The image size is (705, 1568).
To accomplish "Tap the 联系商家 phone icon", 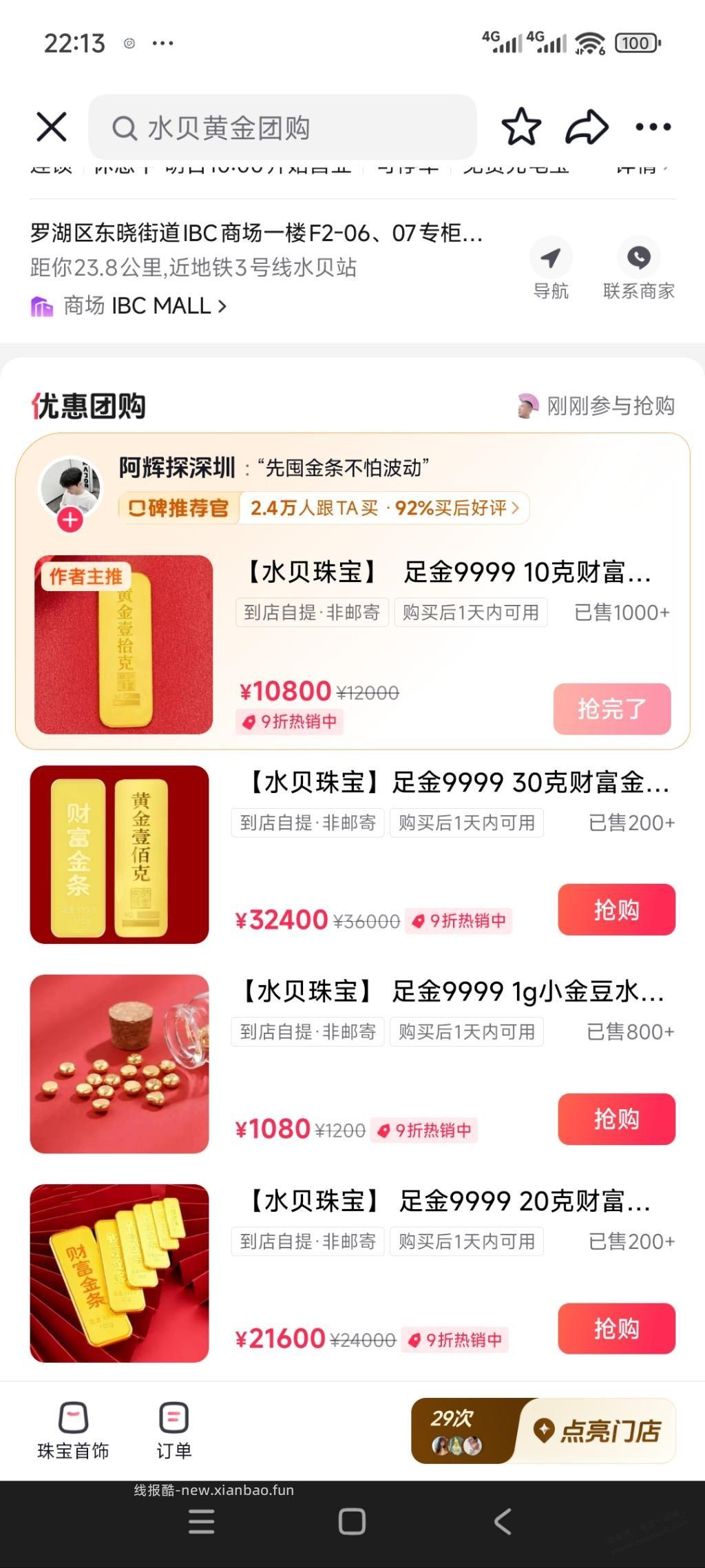I will pos(640,259).
